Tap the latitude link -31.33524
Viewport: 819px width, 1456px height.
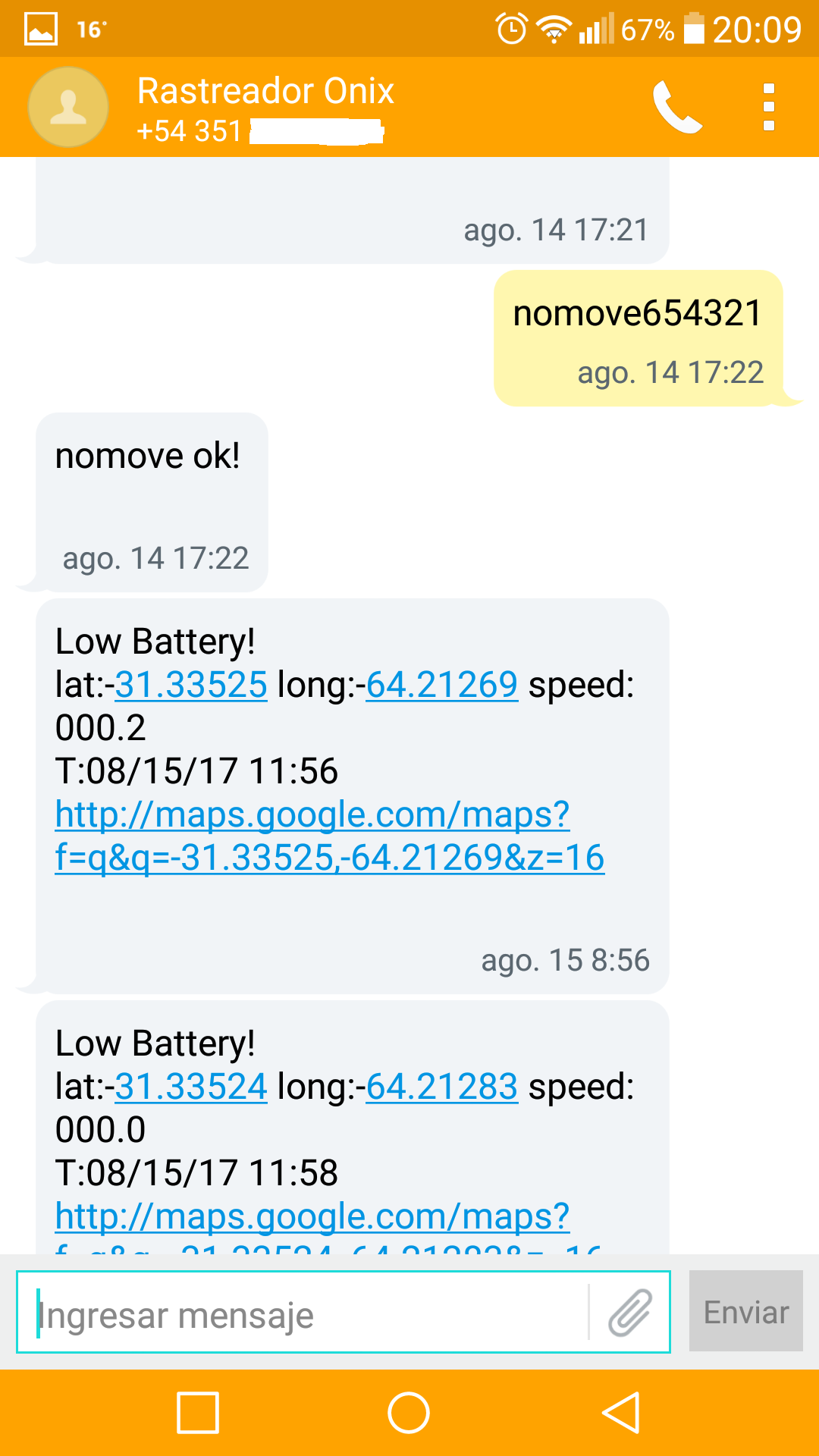pyautogui.click(x=191, y=1087)
